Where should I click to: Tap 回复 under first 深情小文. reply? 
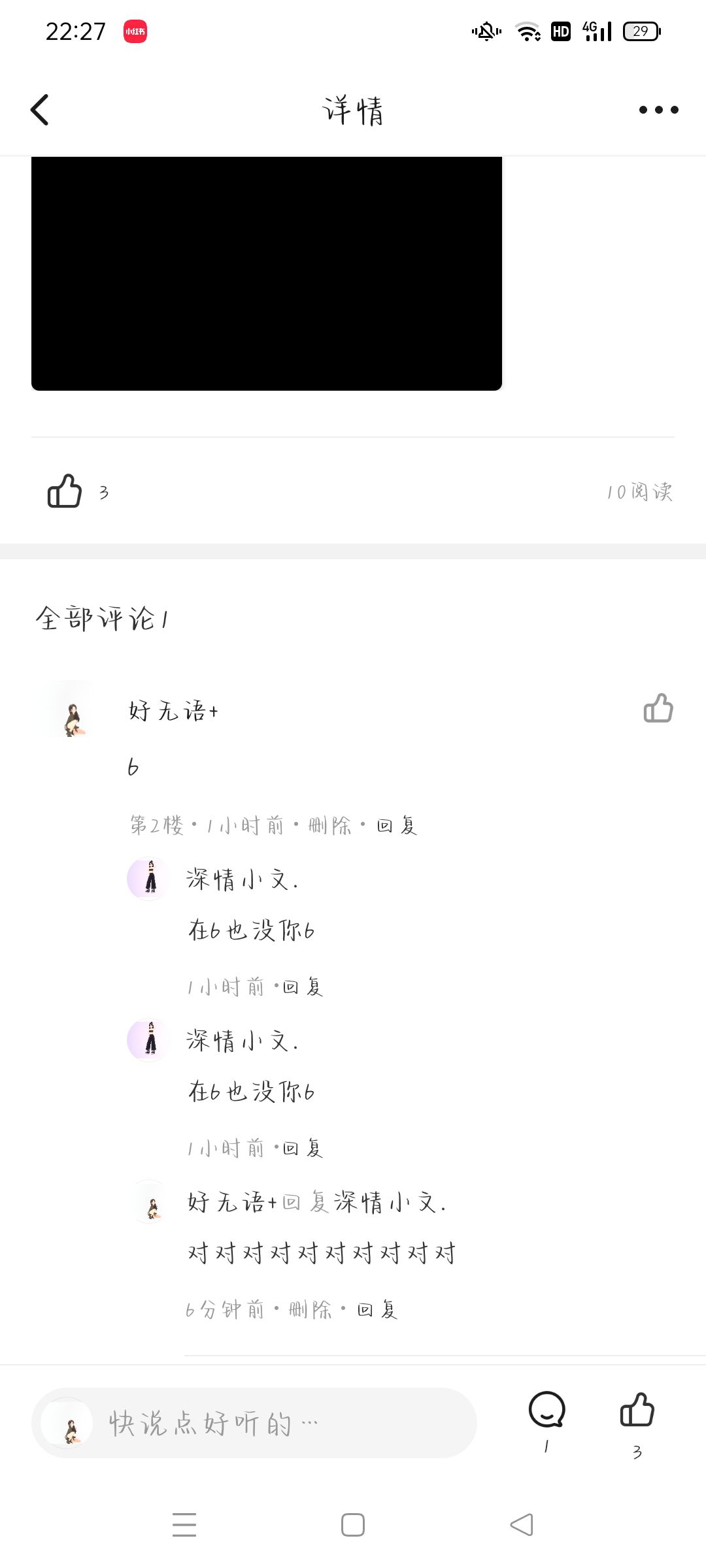click(x=303, y=987)
